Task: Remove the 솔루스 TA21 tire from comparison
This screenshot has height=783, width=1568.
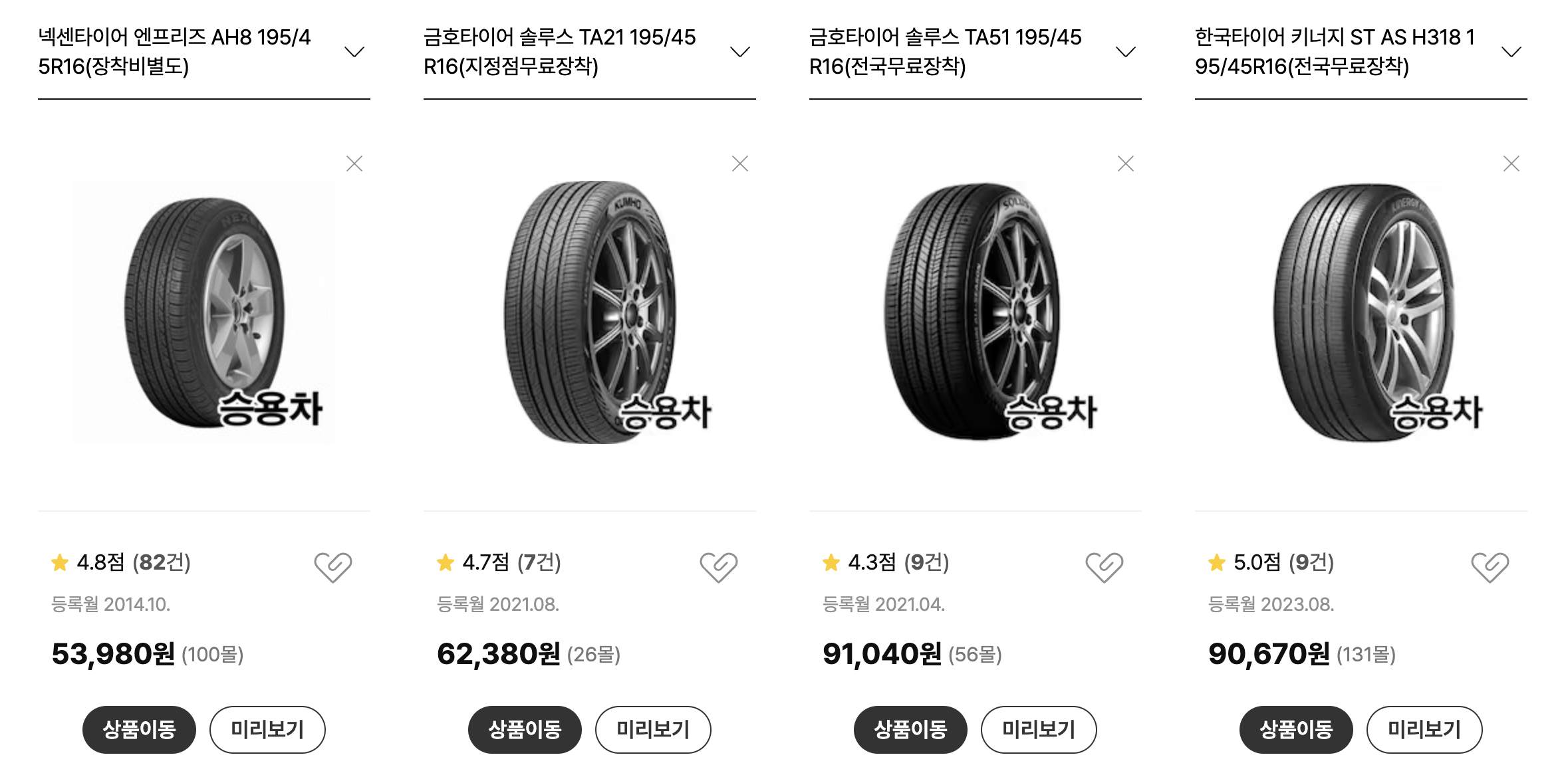Action: click(x=740, y=164)
